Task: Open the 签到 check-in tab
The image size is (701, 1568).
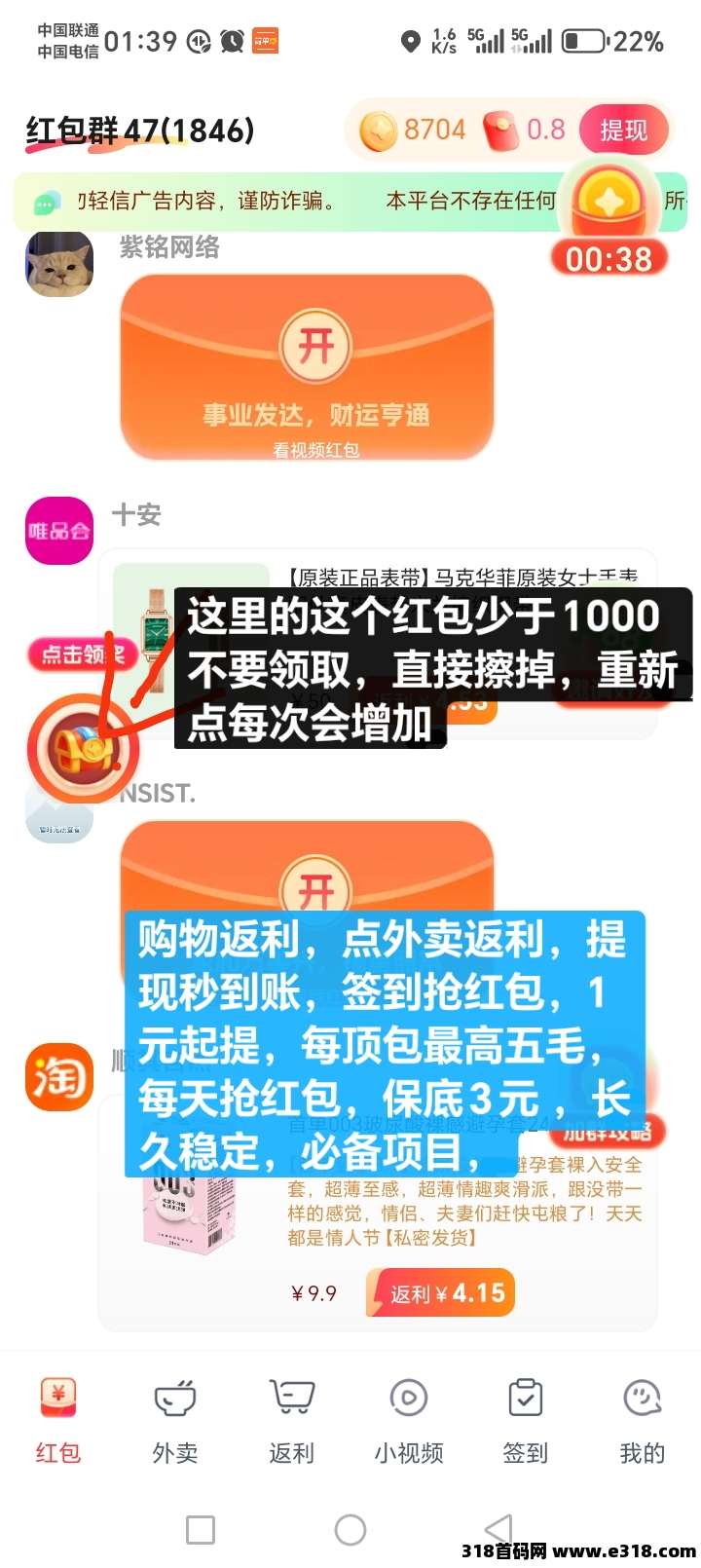Action: 526,1422
